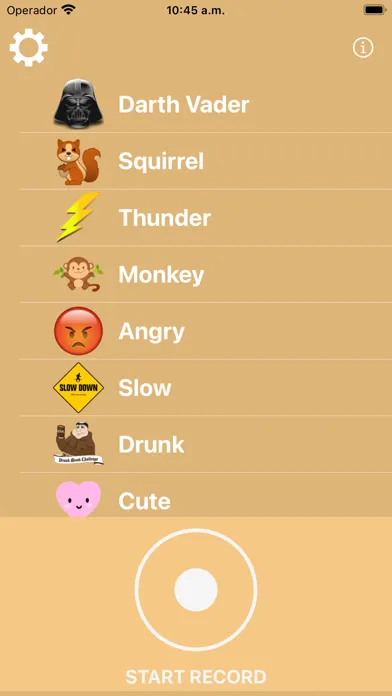392x696 pixels.
Task: Select the Monkey voice effect
Action: [196, 275]
